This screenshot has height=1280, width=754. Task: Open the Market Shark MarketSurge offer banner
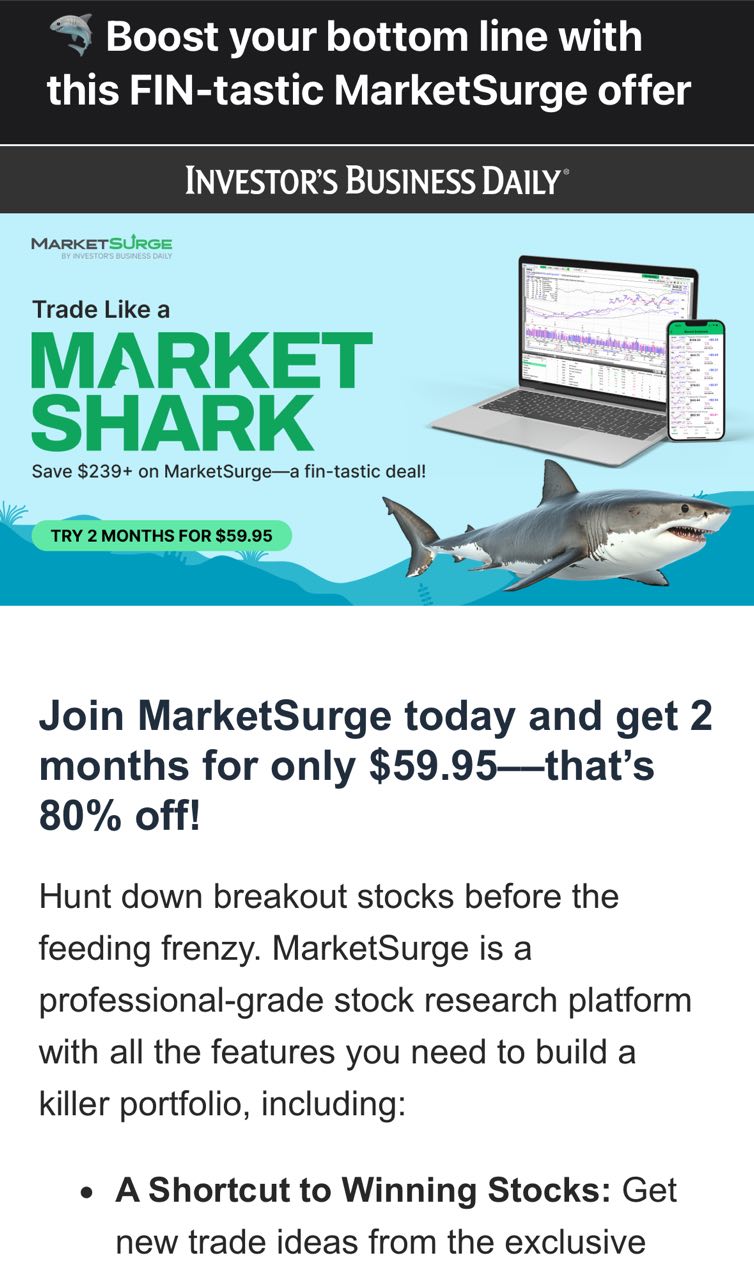pyautogui.click(x=376, y=408)
